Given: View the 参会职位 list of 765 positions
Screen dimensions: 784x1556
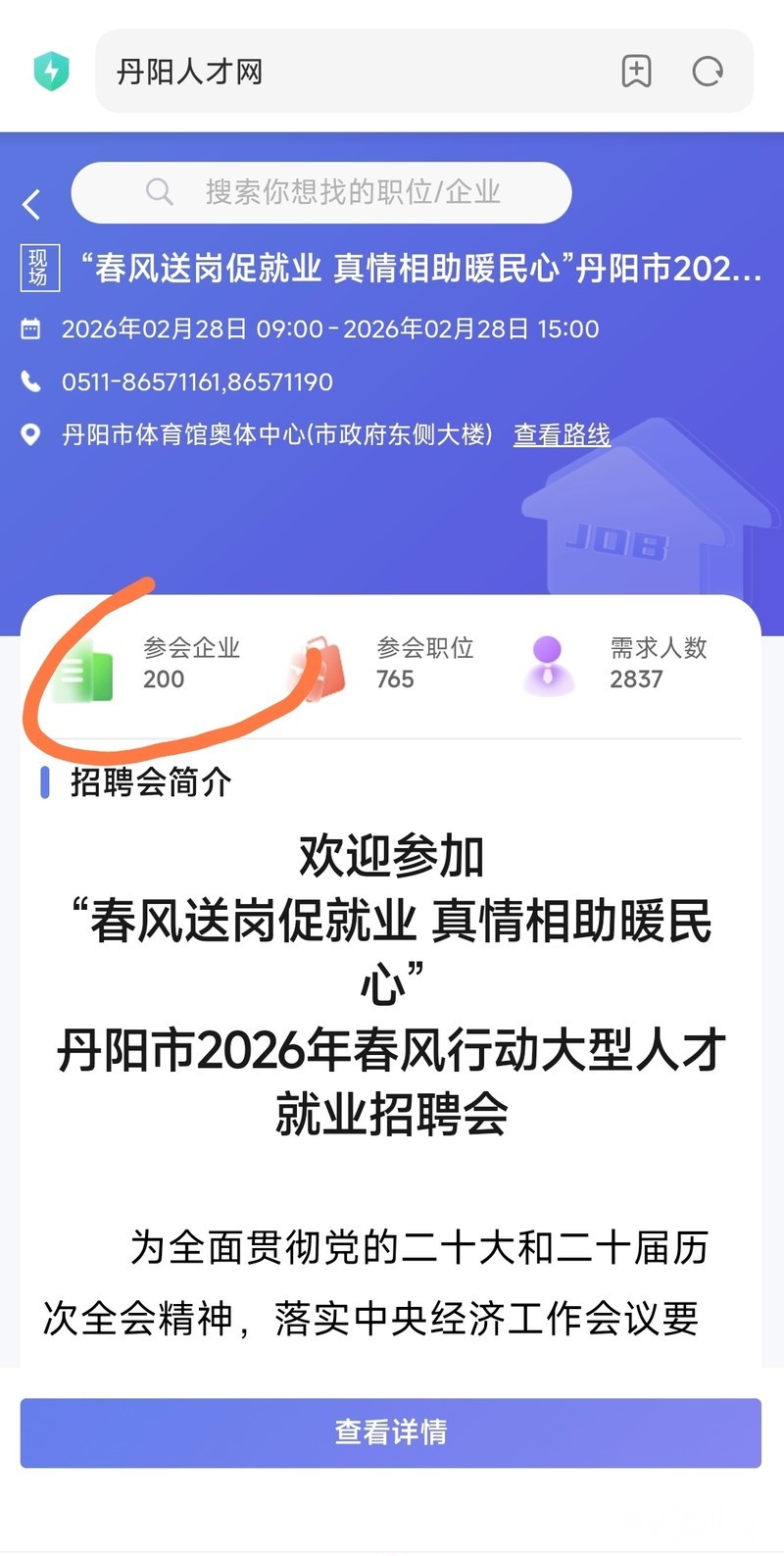Looking at the screenshot, I should click(392, 664).
